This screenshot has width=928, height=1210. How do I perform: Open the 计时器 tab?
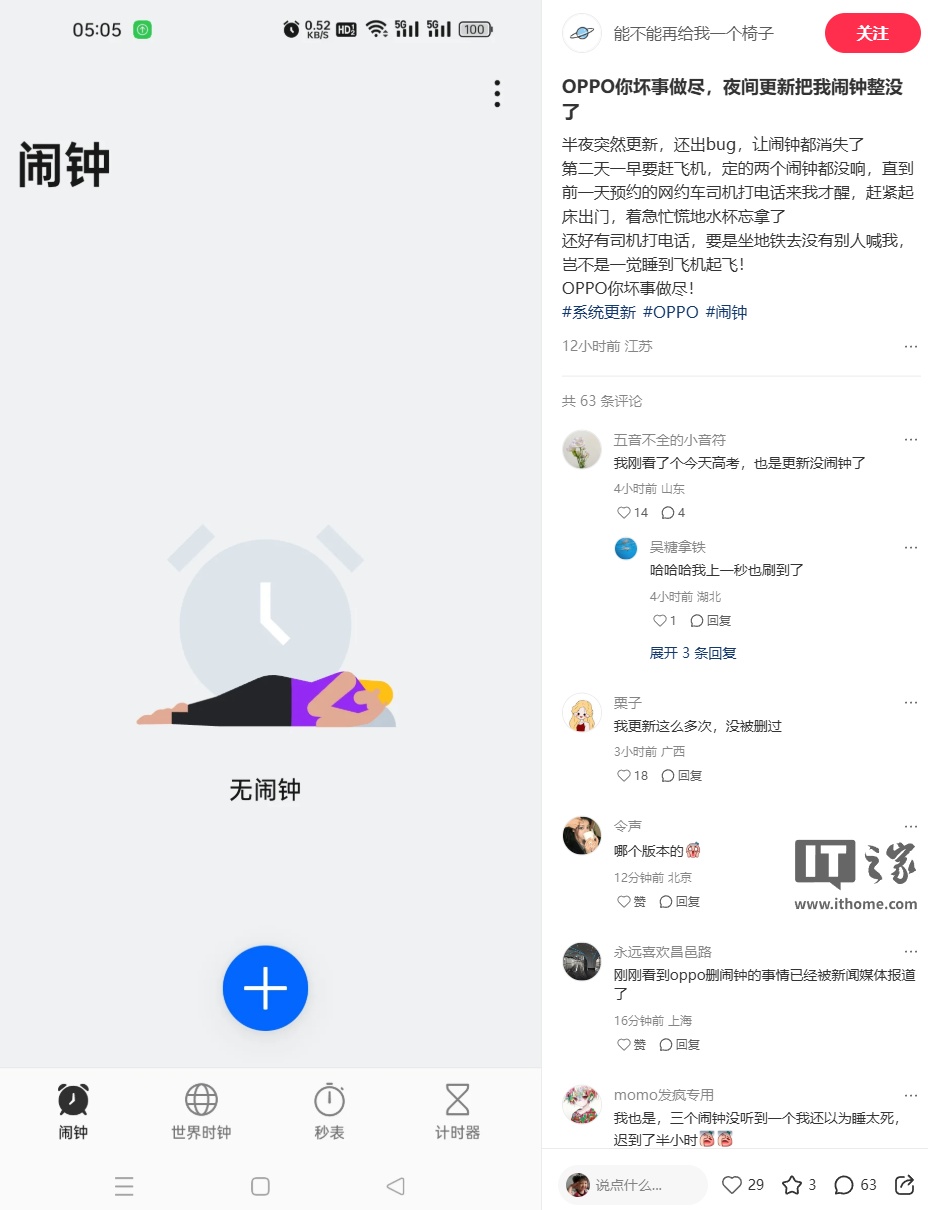(x=457, y=1111)
